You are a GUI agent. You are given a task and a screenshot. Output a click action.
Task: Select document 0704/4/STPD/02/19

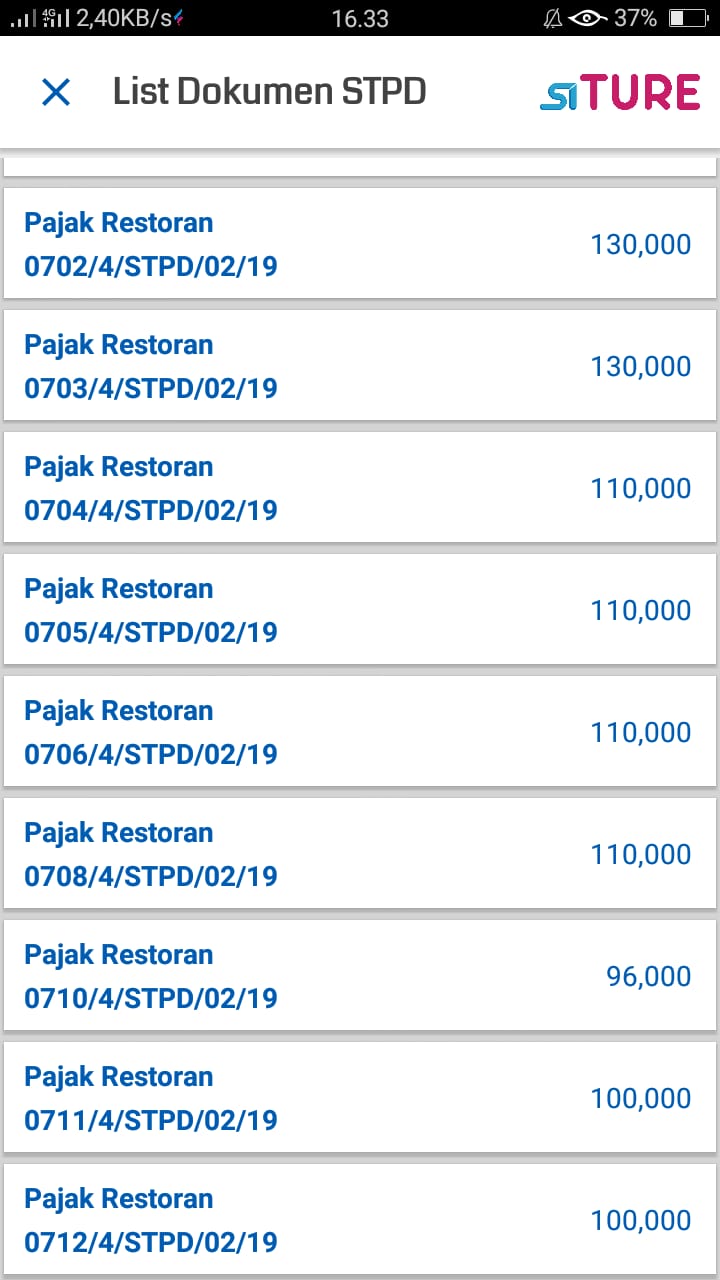[x=360, y=487]
